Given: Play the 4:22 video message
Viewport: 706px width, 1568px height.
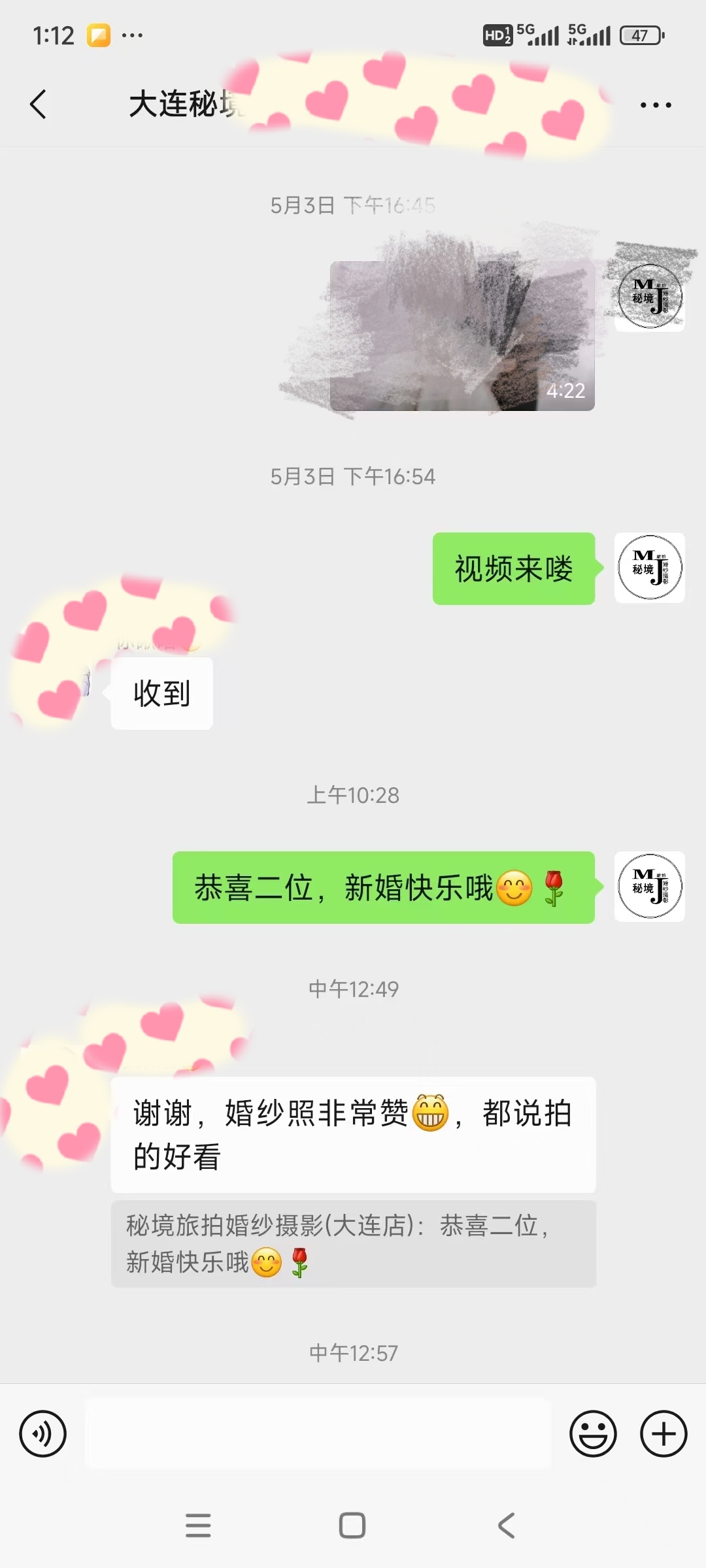Looking at the screenshot, I should pyautogui.click(x=462, y=336).
